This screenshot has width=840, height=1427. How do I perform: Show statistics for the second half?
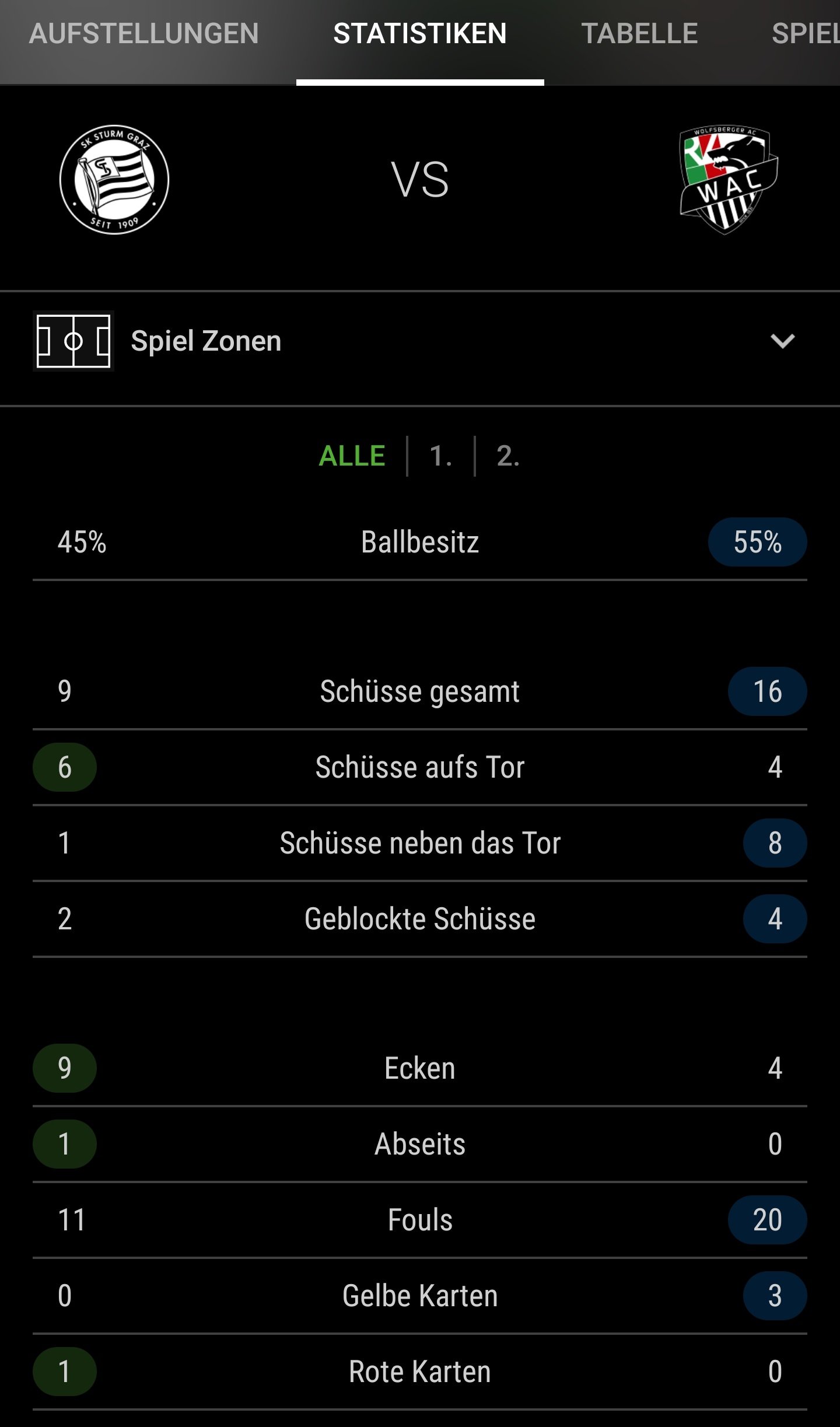508,456
